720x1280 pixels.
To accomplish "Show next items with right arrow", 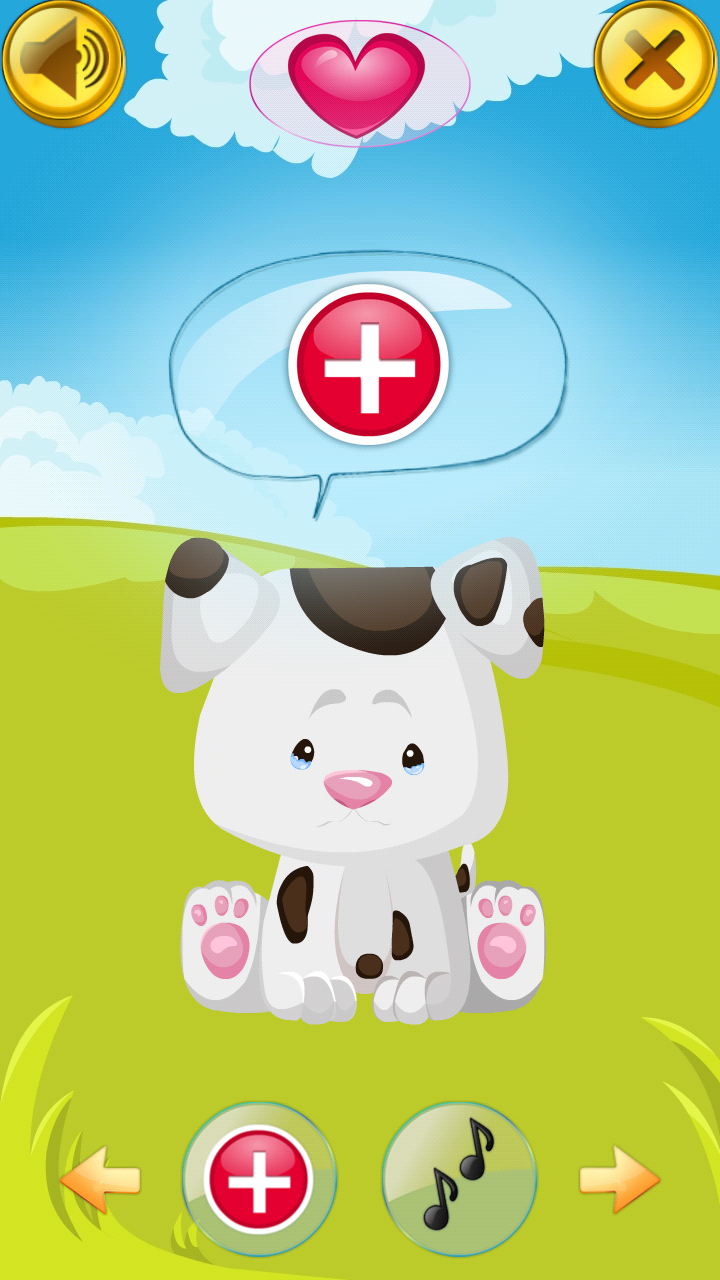I will 619,1179.
